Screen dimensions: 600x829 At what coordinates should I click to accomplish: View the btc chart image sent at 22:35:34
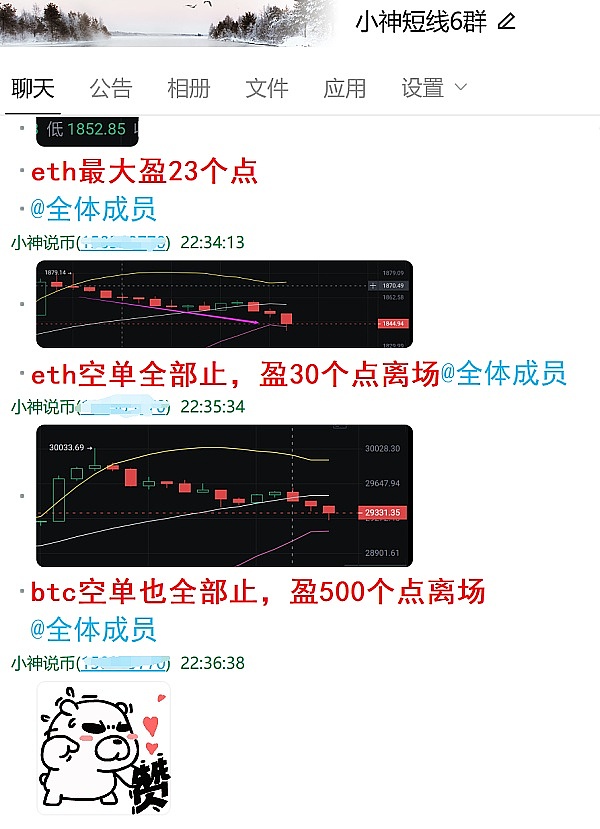(x=224, y=495)
